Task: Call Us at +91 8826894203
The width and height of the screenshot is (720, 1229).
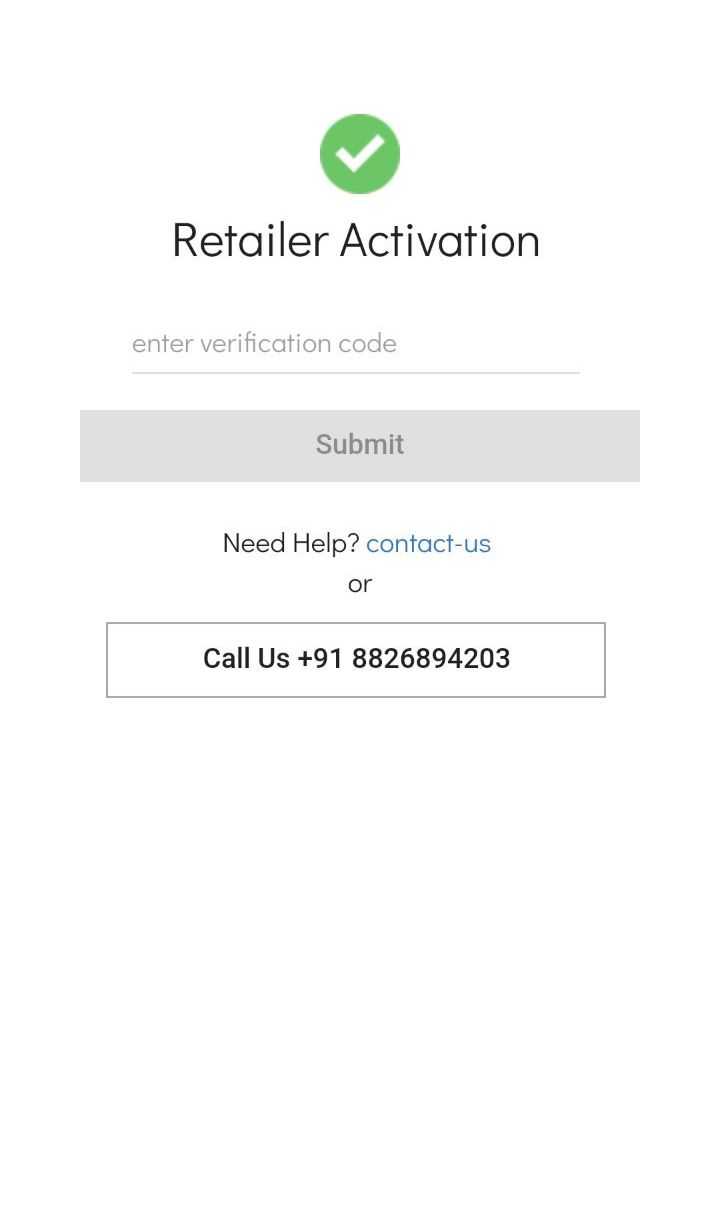Action: click(x=356, y=659)
